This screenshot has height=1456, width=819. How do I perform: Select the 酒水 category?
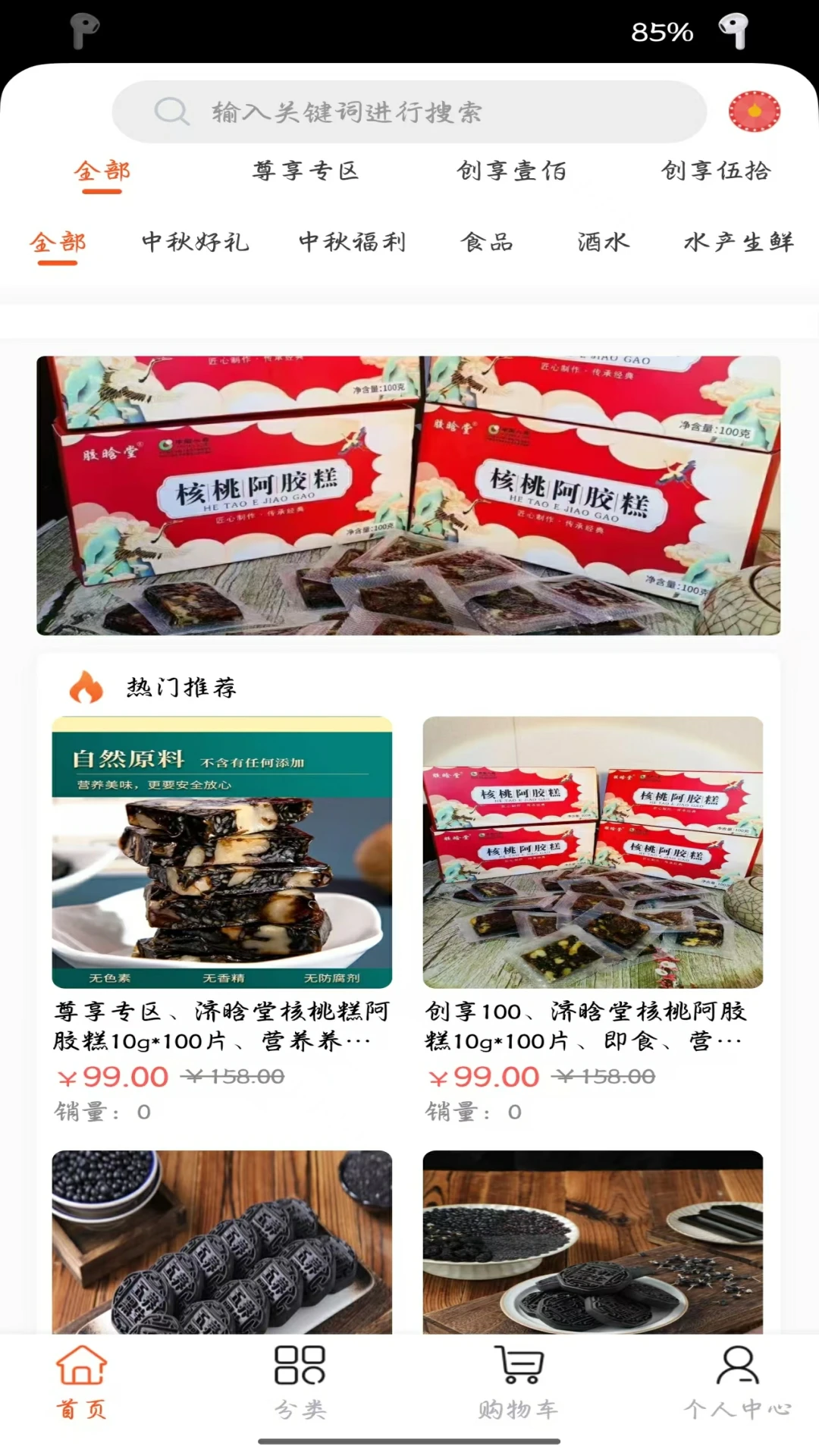603,242
